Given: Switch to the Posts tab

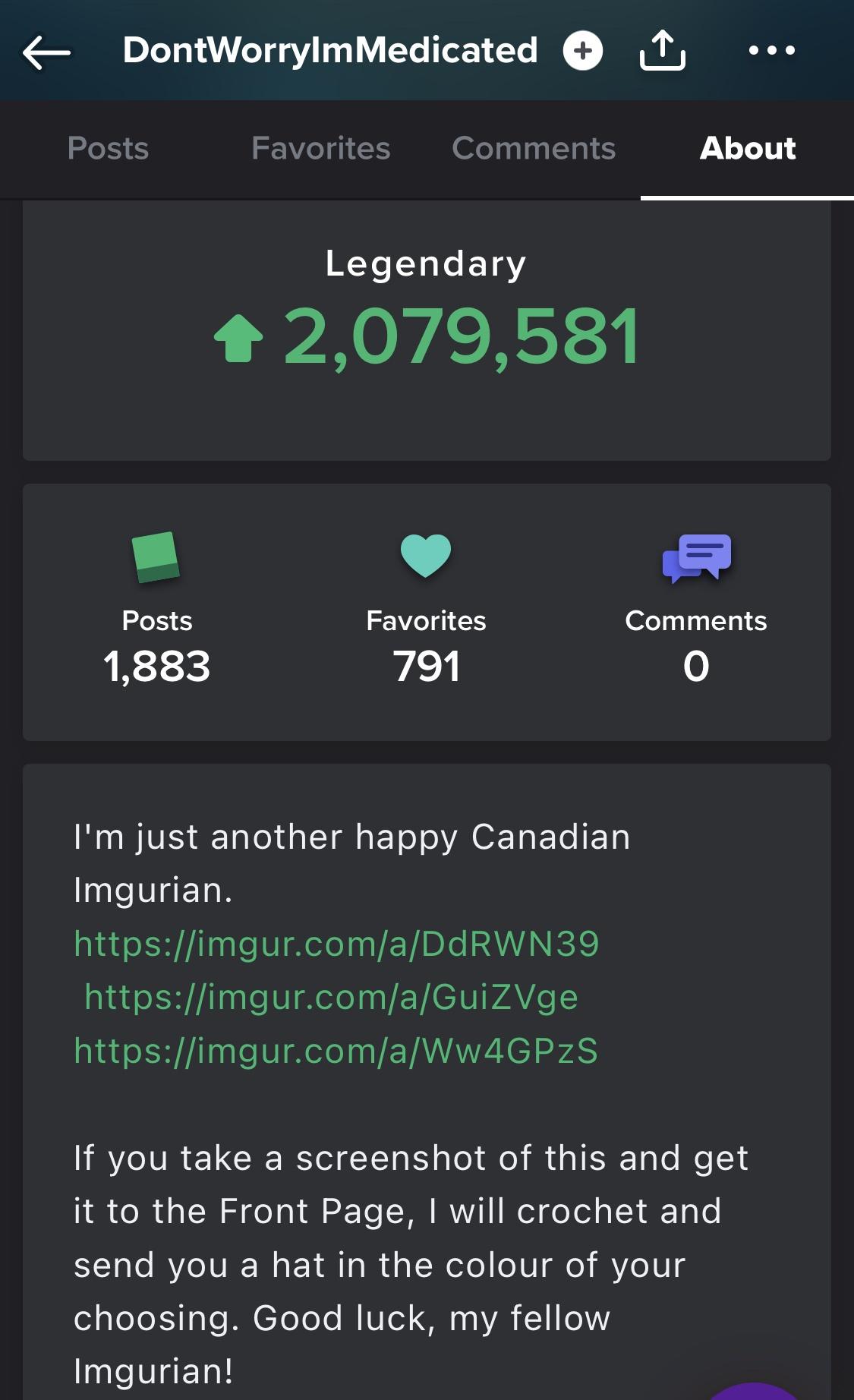Looking at the screenshot, I should click(x=108, y=148).
